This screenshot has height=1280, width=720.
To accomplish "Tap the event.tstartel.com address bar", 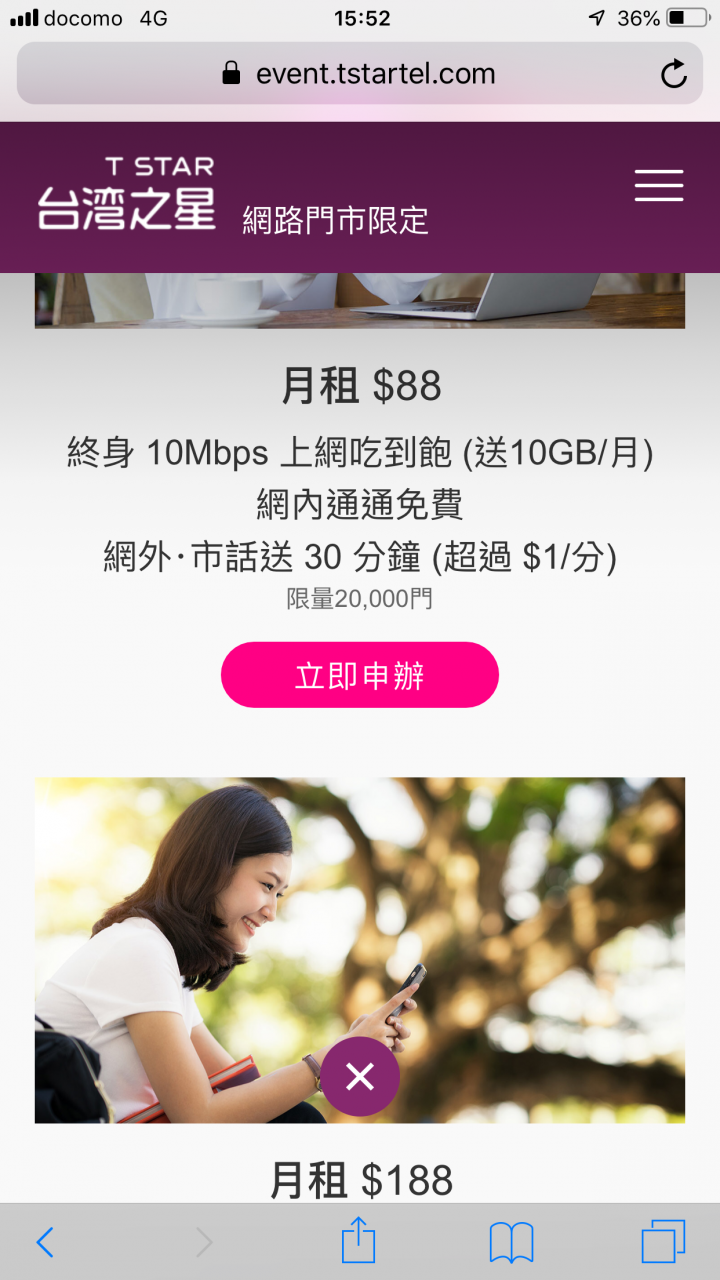I will click(360, 74).
